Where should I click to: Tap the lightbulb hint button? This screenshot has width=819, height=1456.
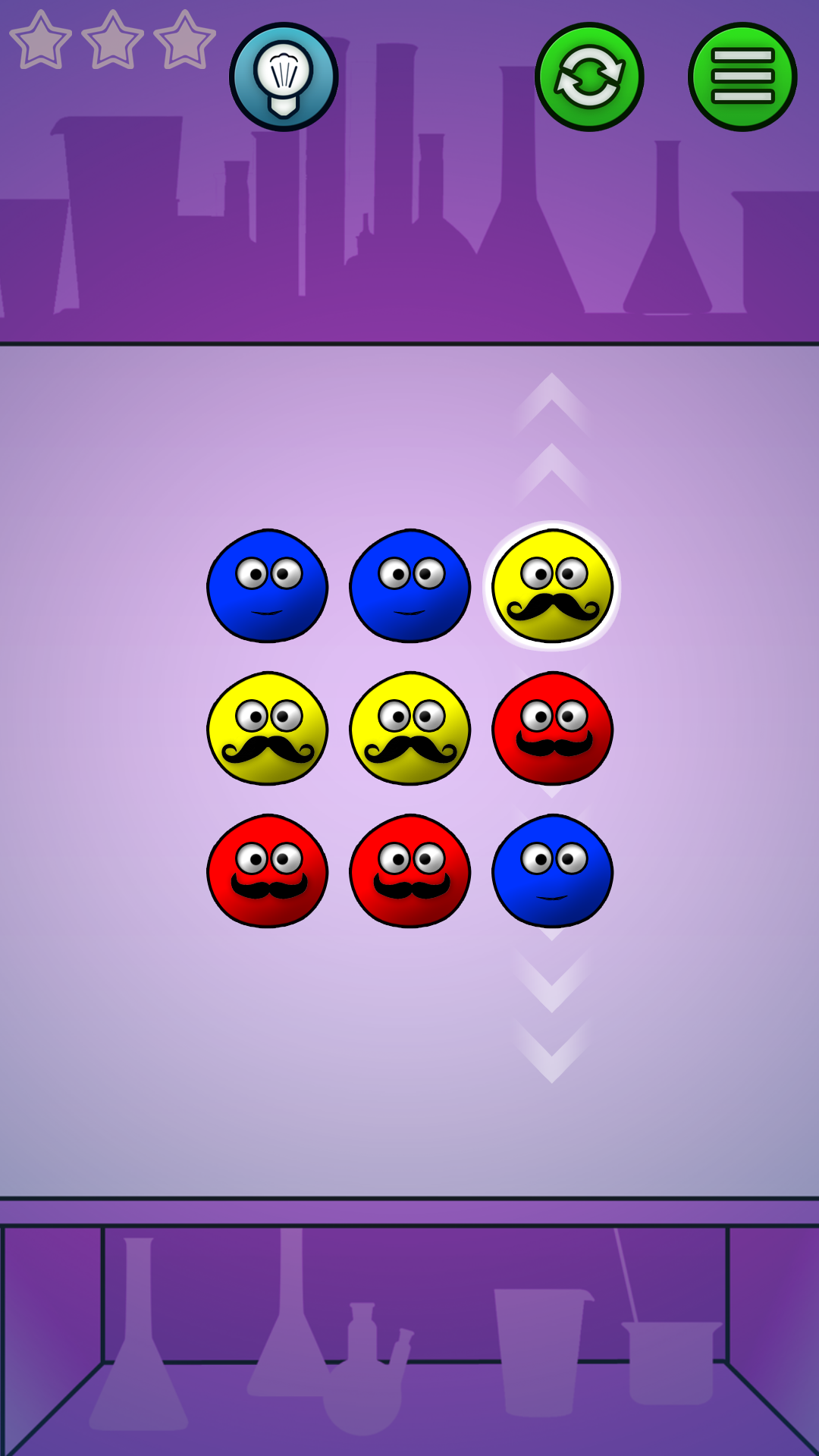pos(284,77)
